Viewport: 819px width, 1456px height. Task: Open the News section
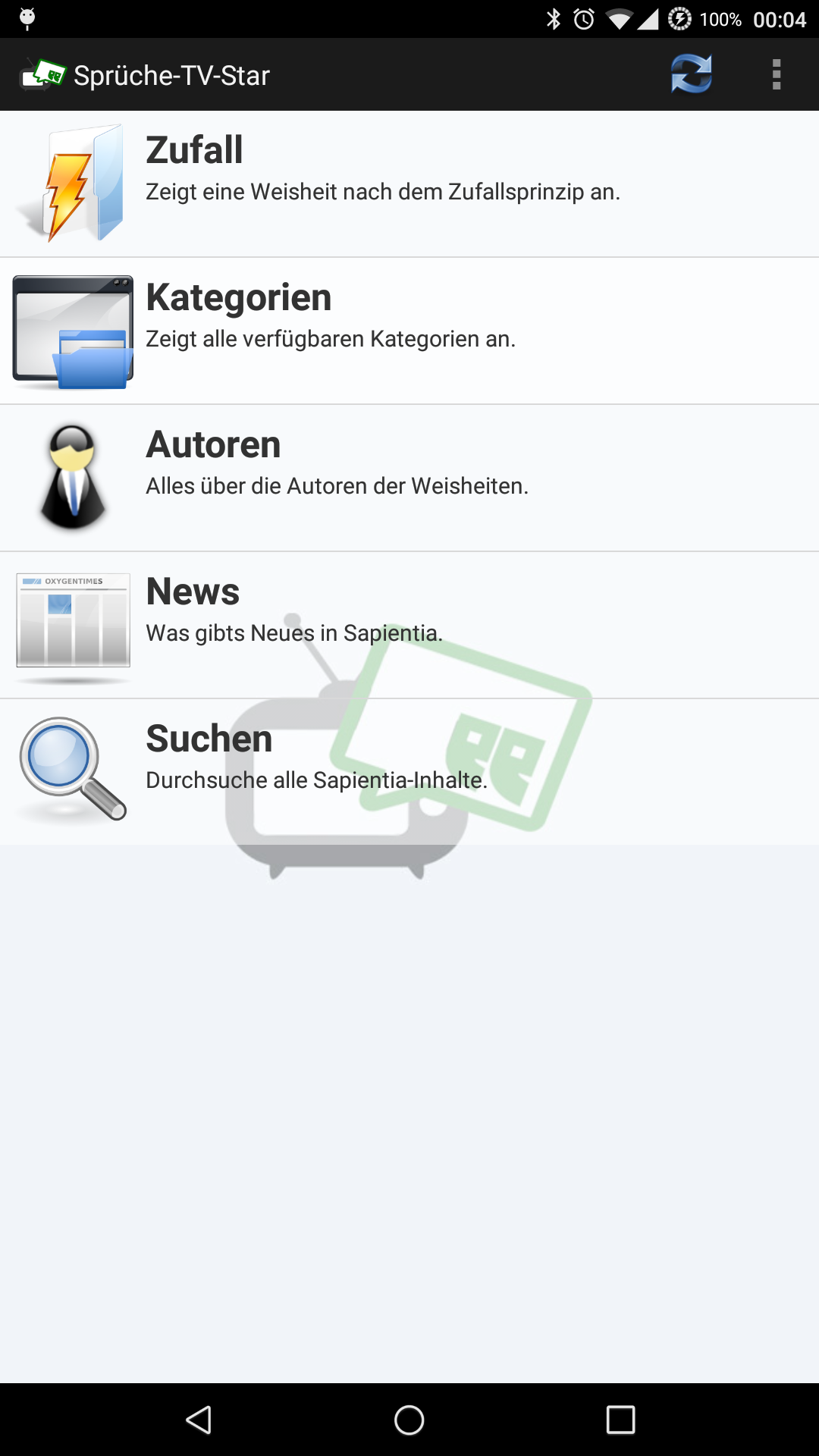point(409,626)
